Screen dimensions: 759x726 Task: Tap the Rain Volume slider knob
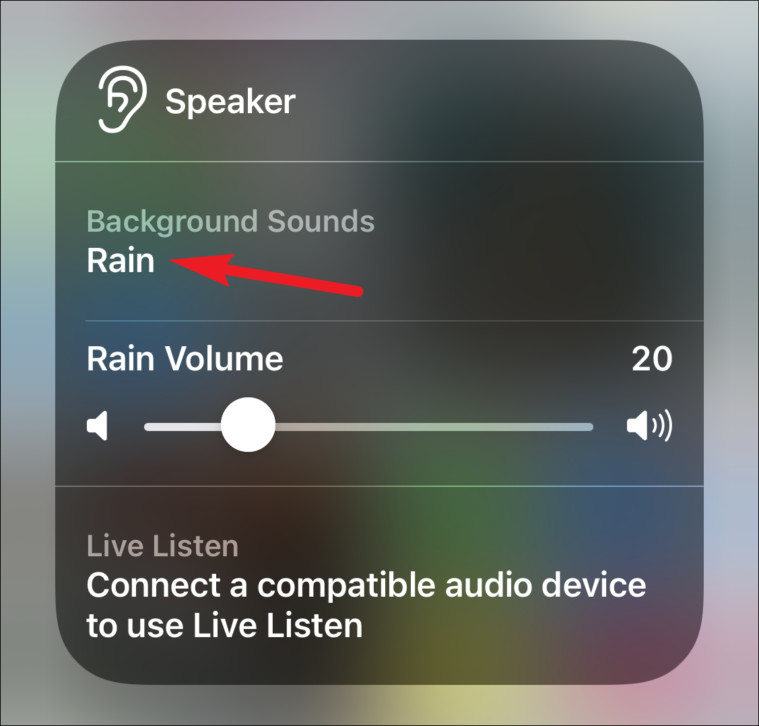(247, 426)
